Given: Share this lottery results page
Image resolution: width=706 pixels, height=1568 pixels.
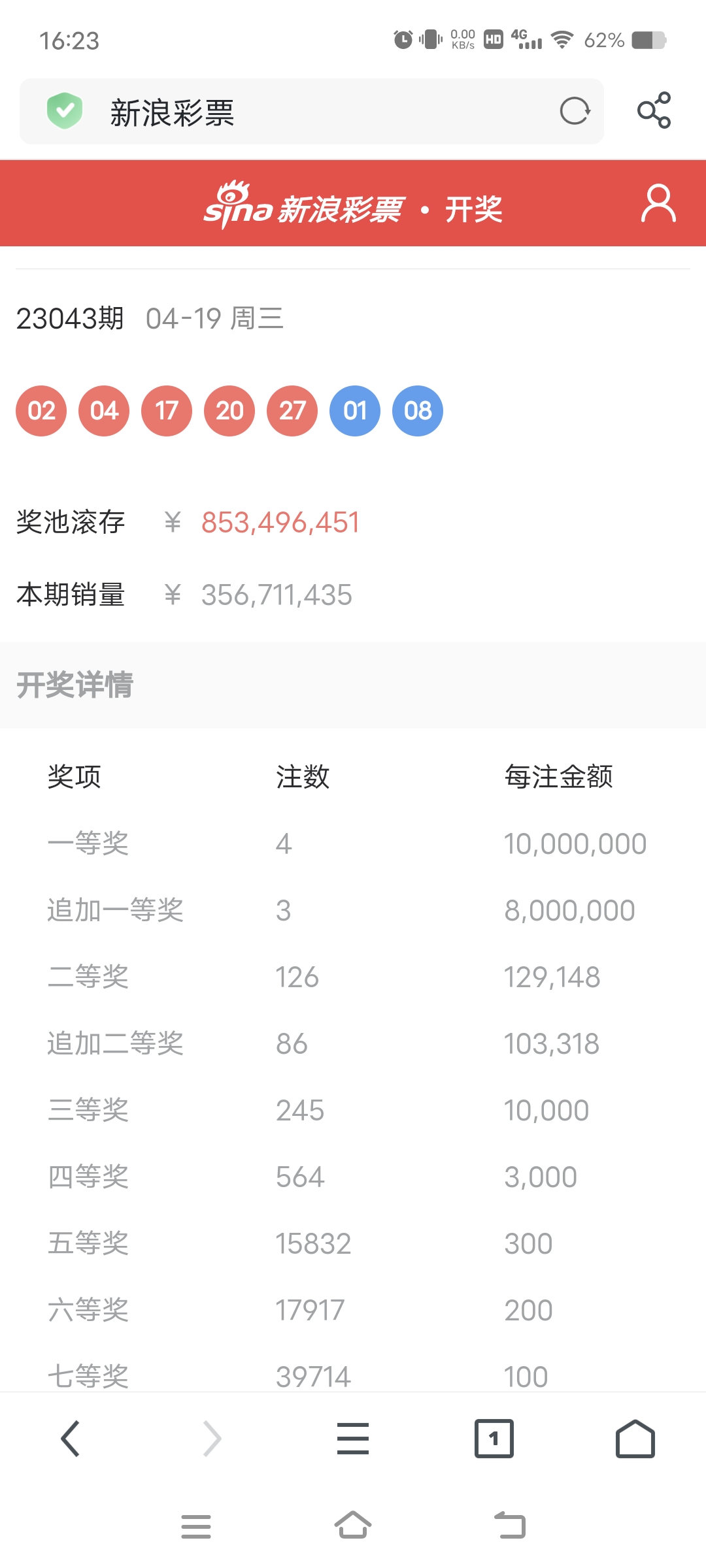Looking at the screenshot, I should 654,110.
